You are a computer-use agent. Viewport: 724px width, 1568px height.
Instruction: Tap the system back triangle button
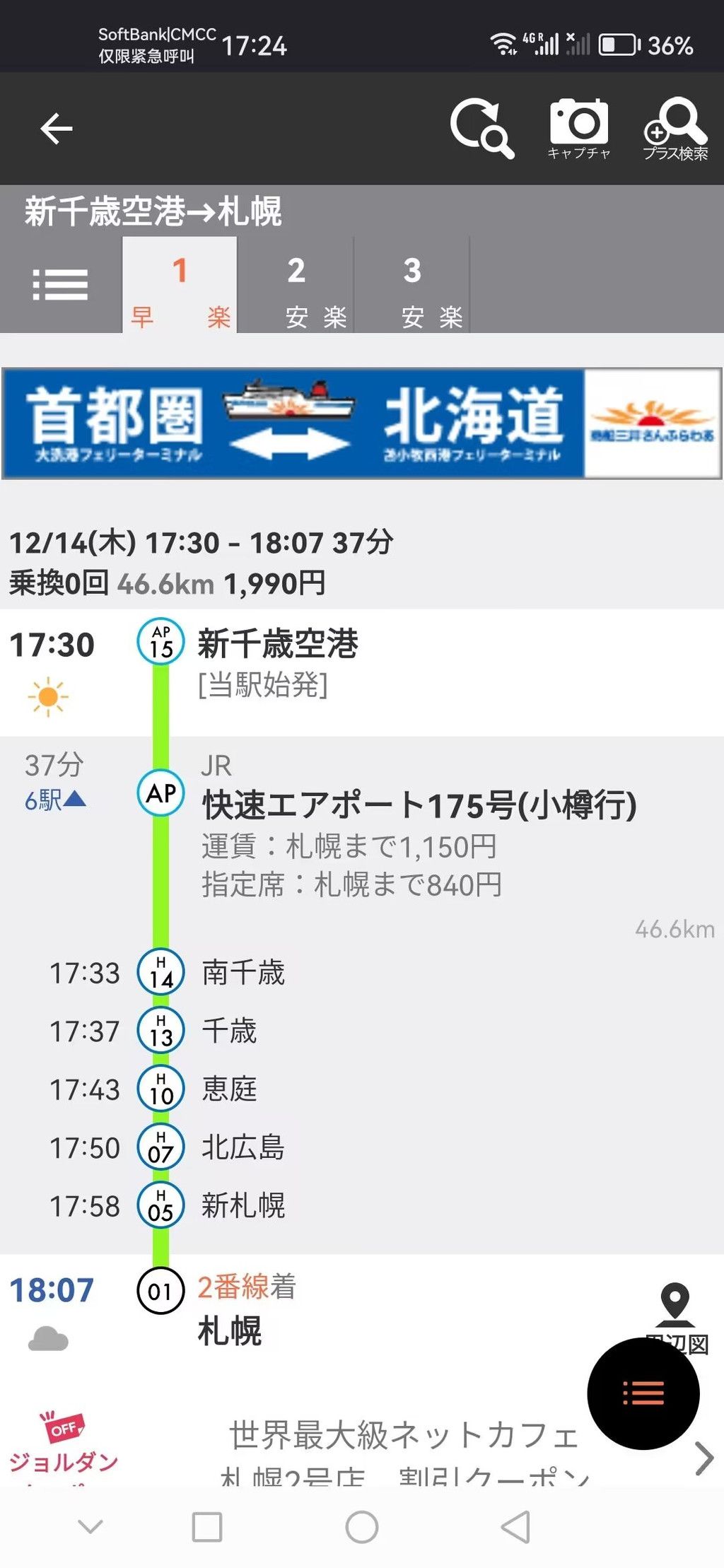point(516,1527)
